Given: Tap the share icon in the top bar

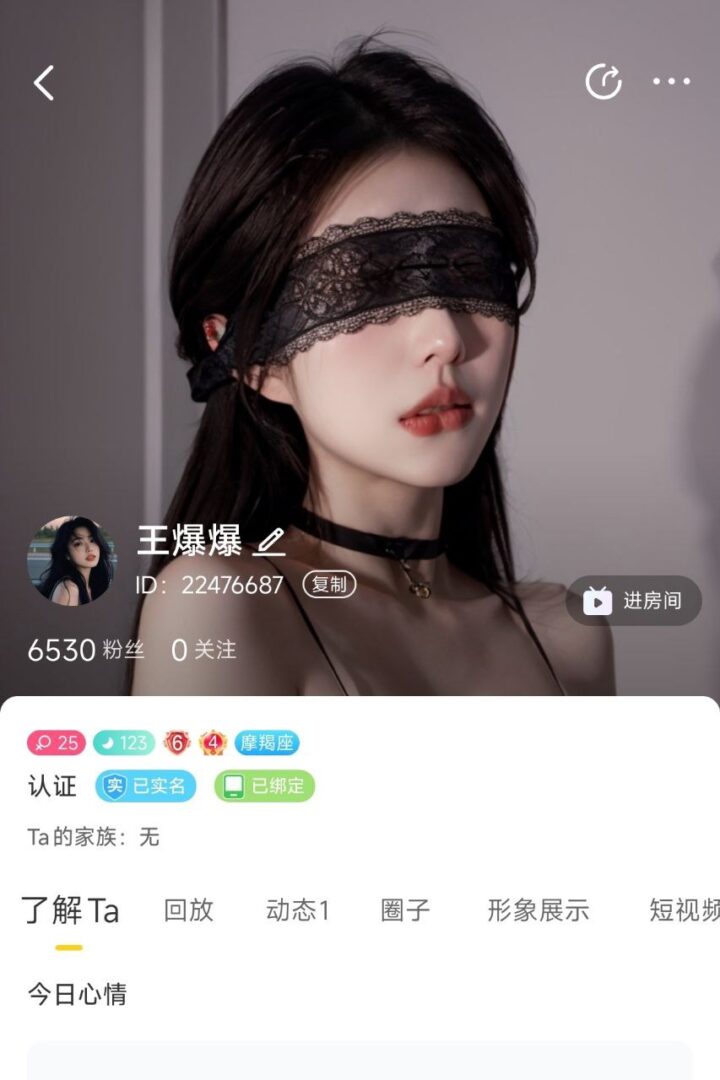Looking at the screenshot, I should (x=603, y=82).
